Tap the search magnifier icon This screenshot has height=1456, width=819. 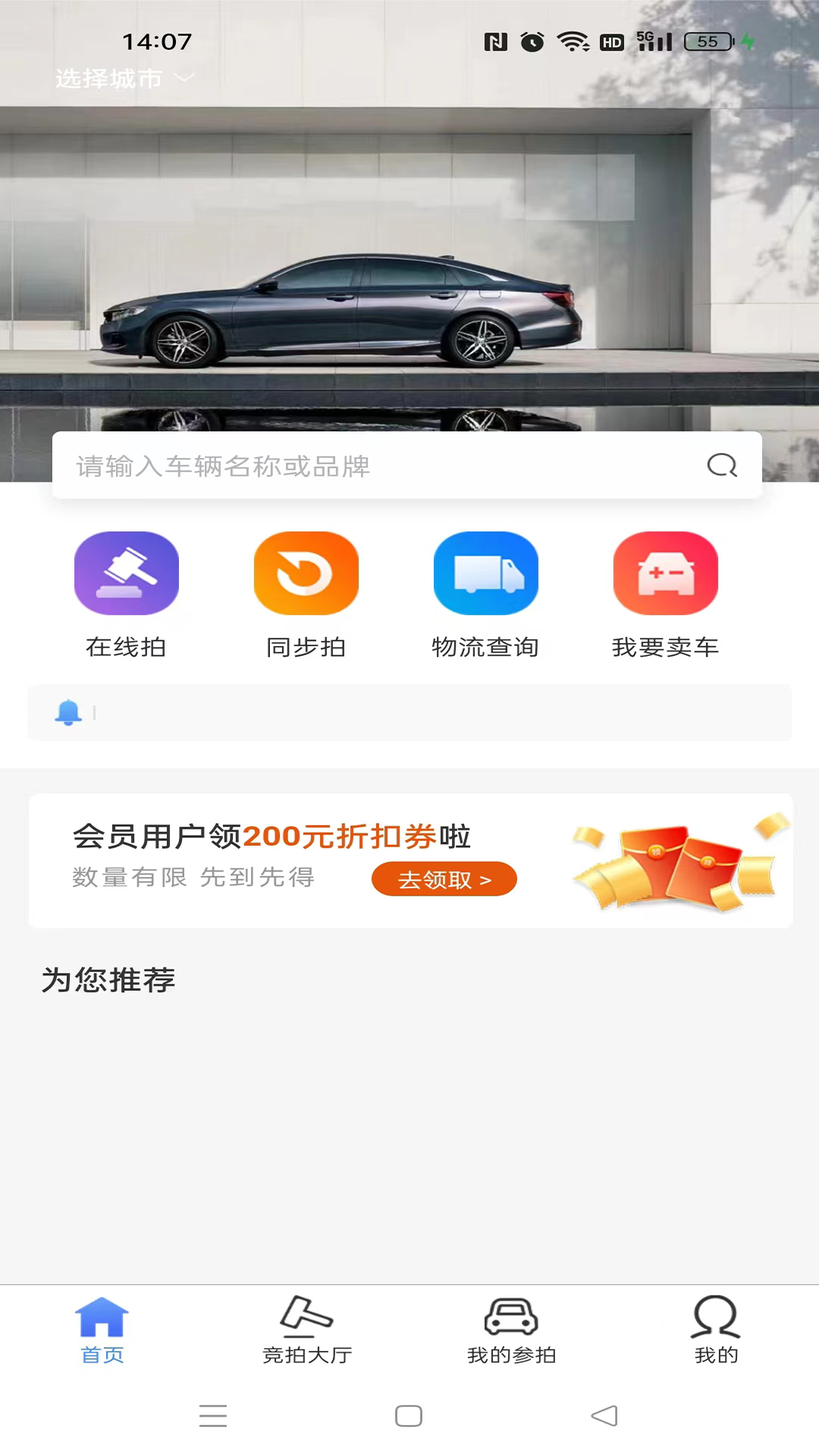coord(721,466)
